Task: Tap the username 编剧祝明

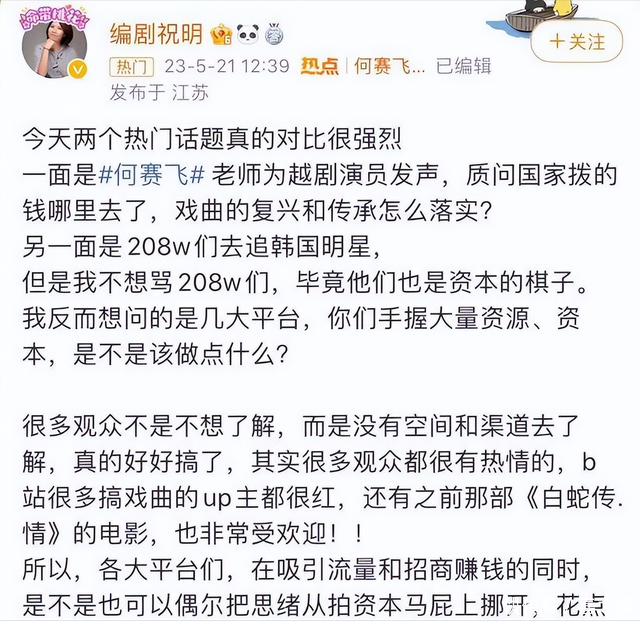Action: (x=158, y=35)
